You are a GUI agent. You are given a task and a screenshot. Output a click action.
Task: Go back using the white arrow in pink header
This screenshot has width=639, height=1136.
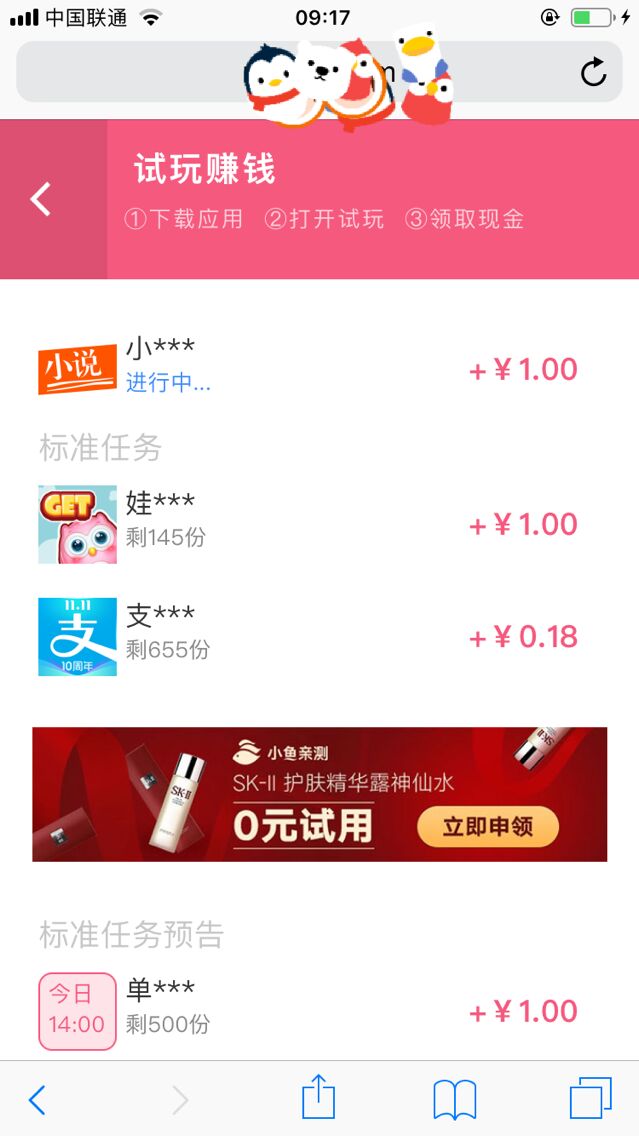(41, 199)
